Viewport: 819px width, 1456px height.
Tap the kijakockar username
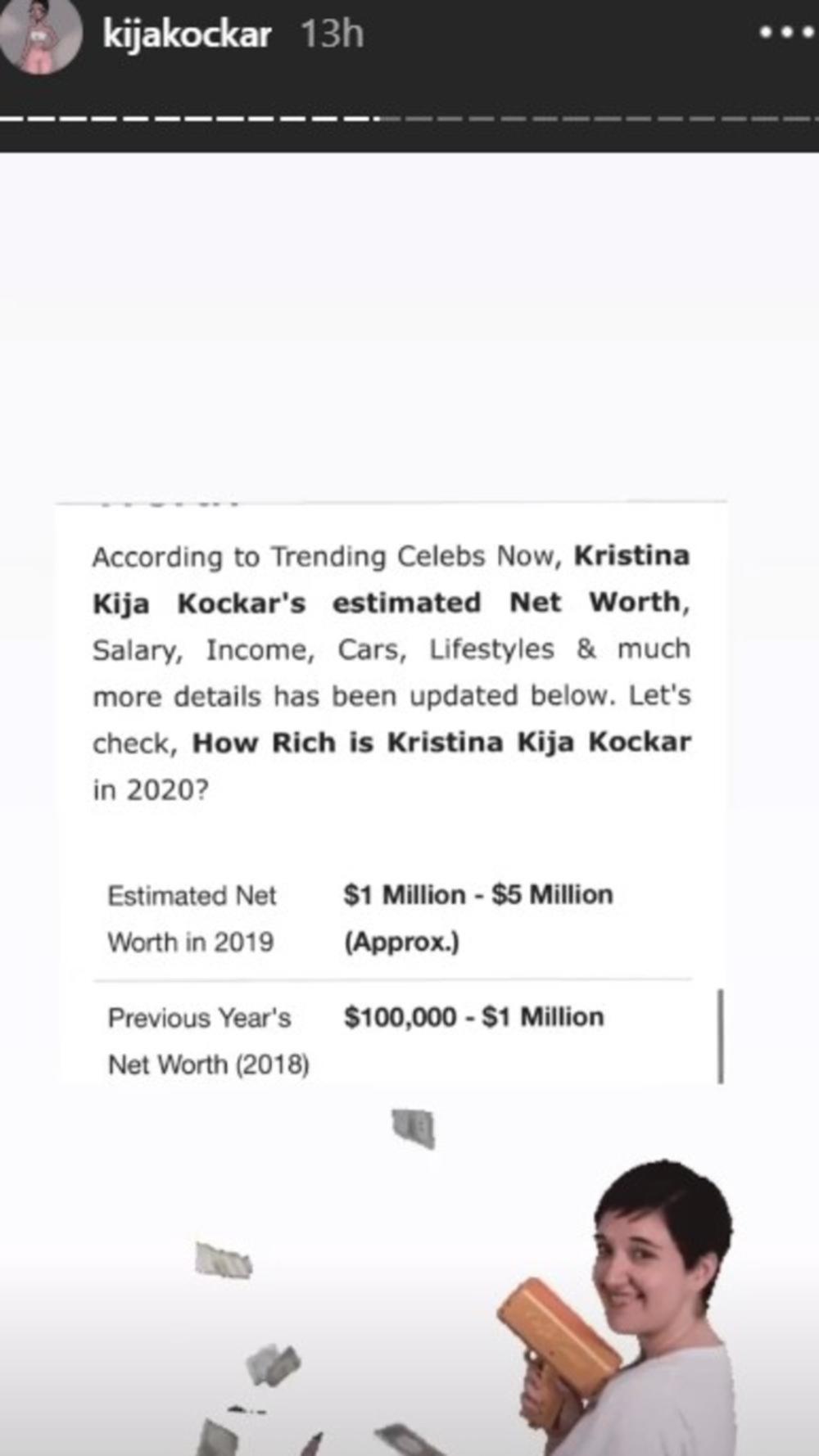[x=187, y=34]
